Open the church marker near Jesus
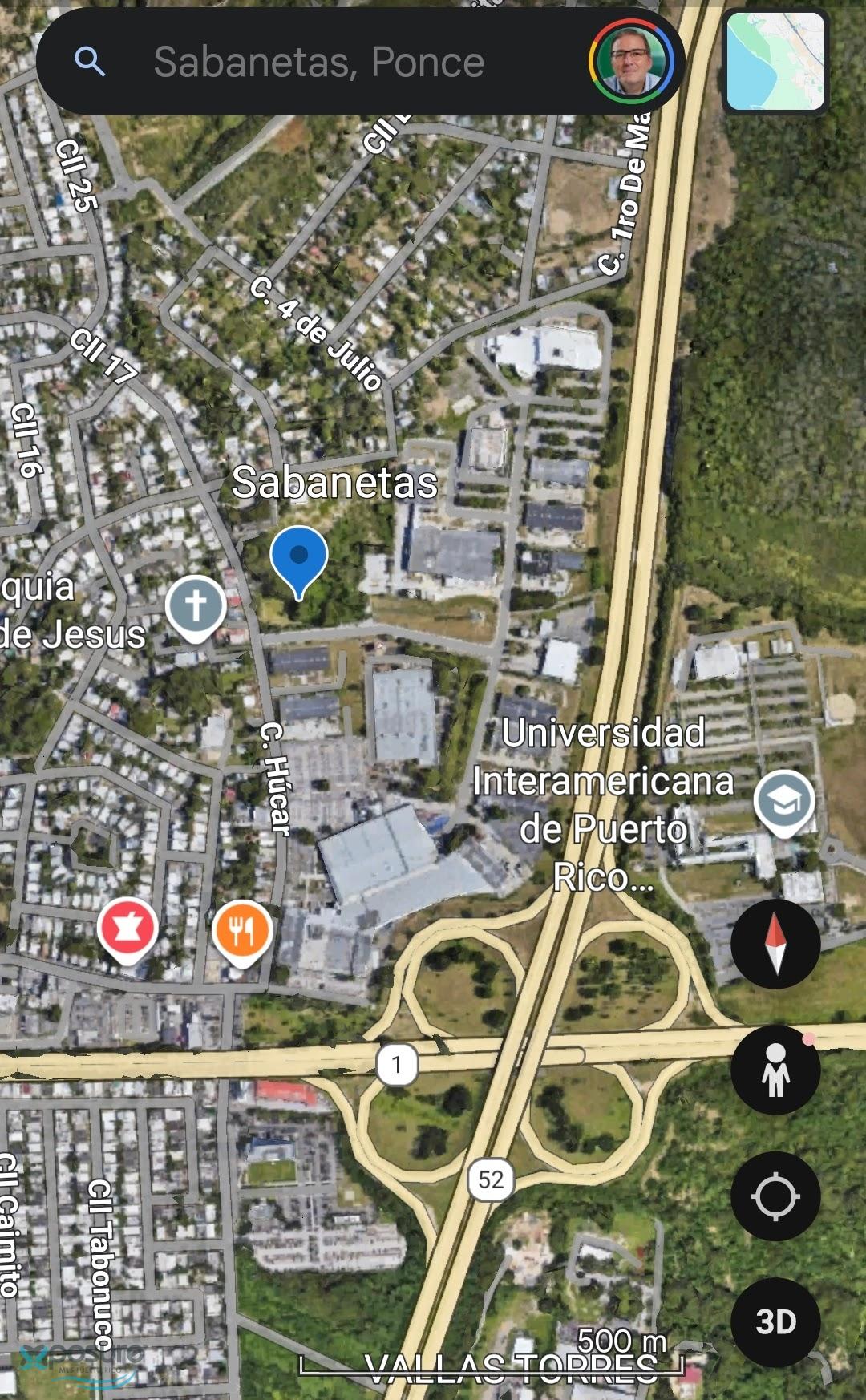 (196, 605)
